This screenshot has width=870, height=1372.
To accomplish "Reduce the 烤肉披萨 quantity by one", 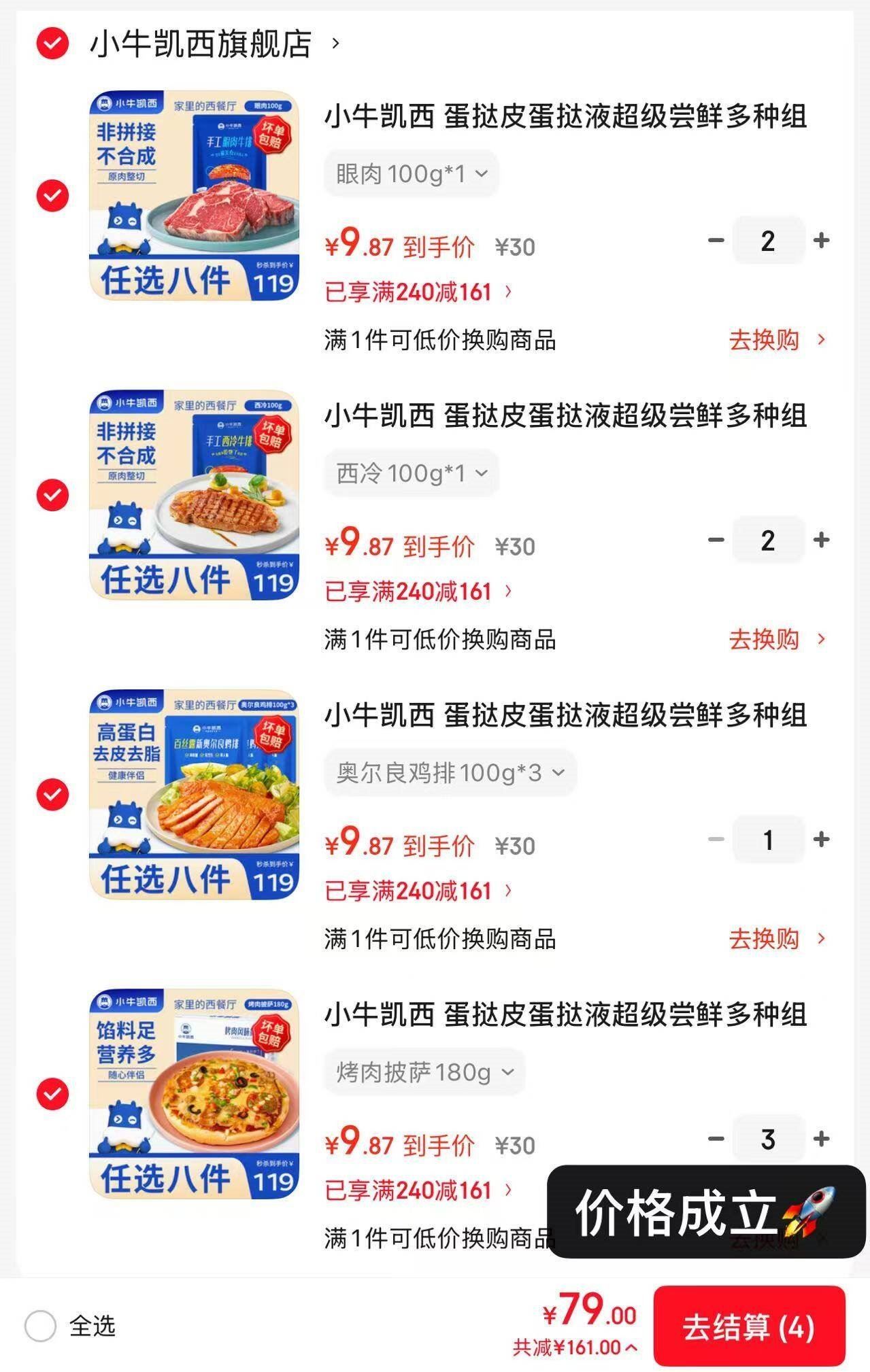I will [716, 1139].
